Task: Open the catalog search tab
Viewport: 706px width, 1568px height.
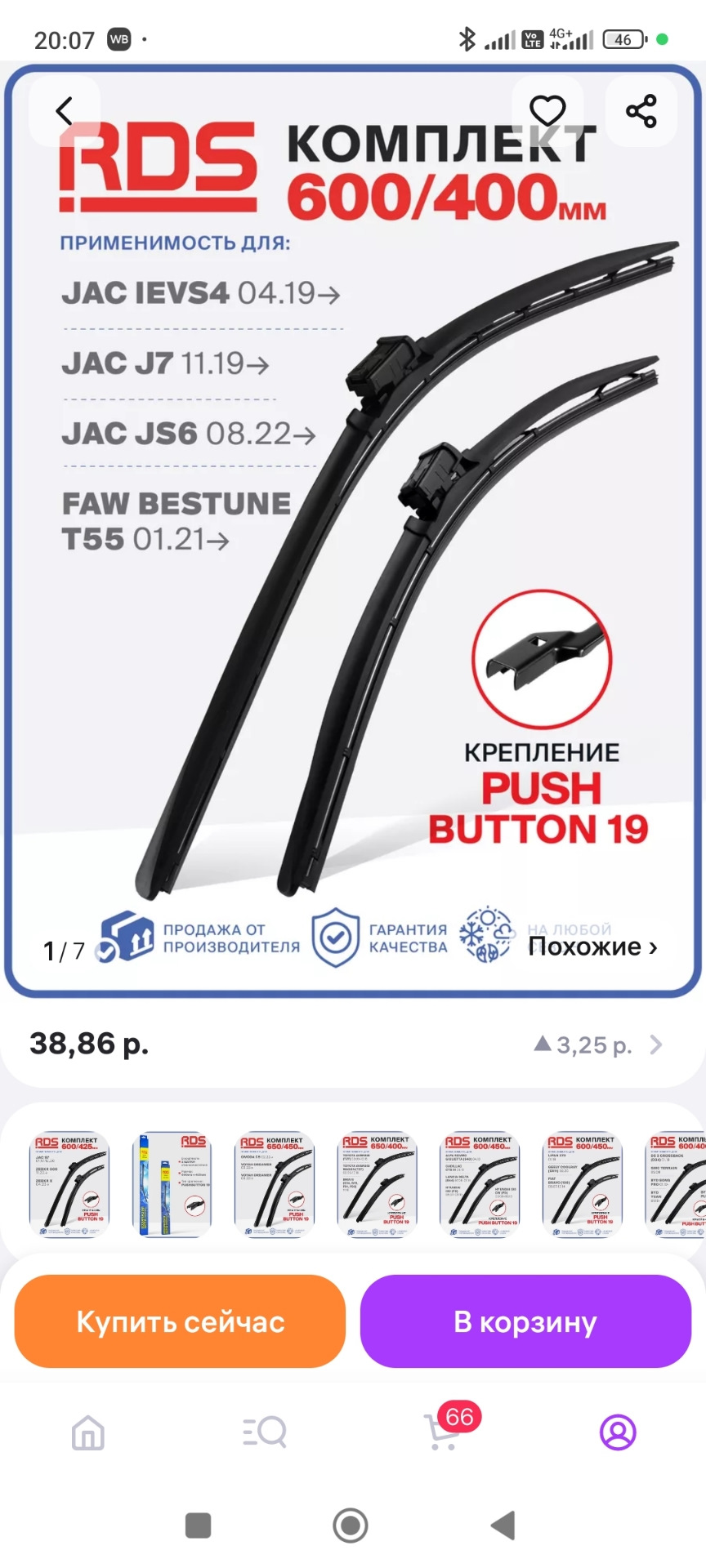Action: [265, 1432]
